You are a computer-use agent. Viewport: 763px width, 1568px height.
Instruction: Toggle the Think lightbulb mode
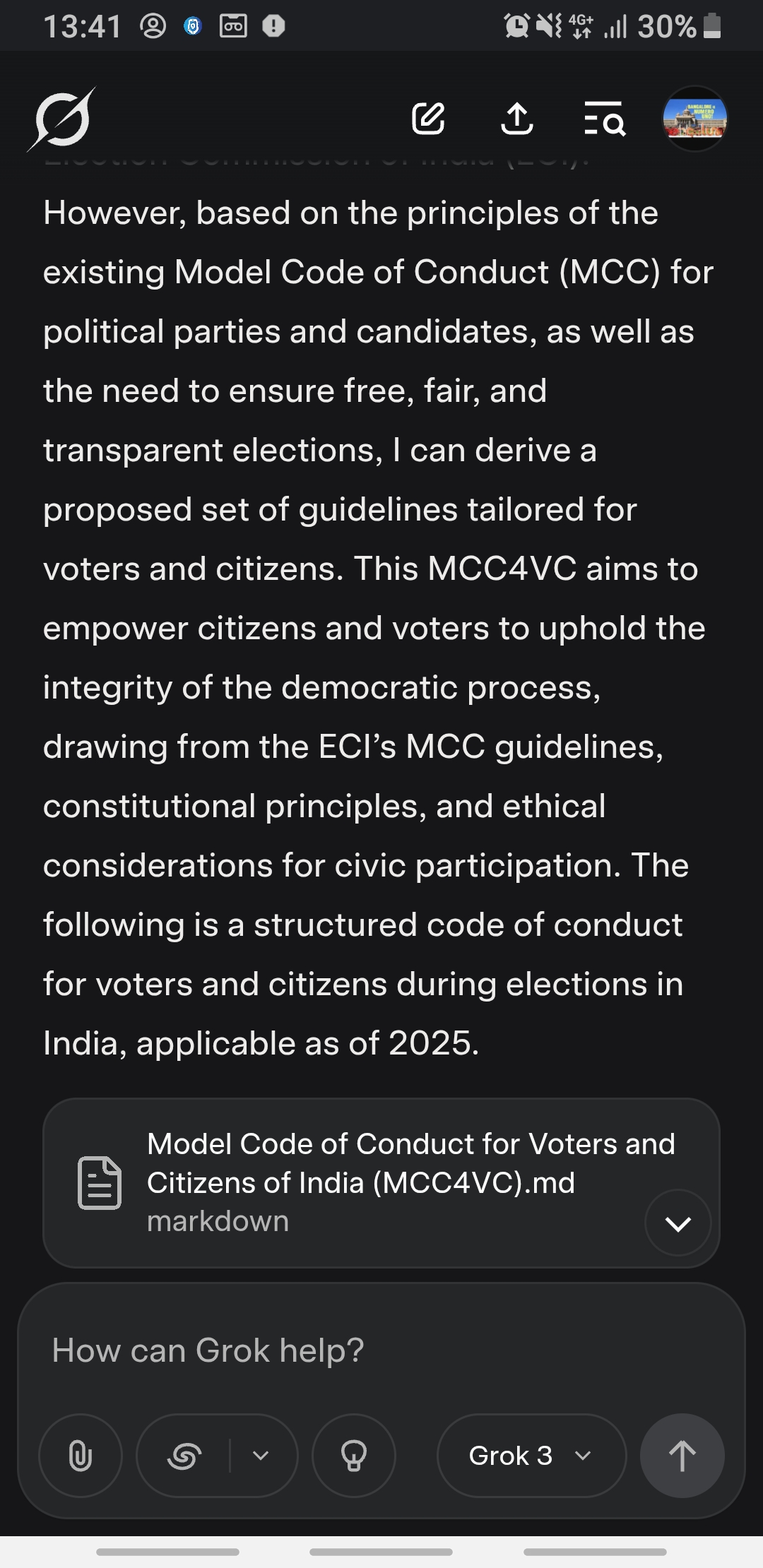click(x=353, y=1455)
